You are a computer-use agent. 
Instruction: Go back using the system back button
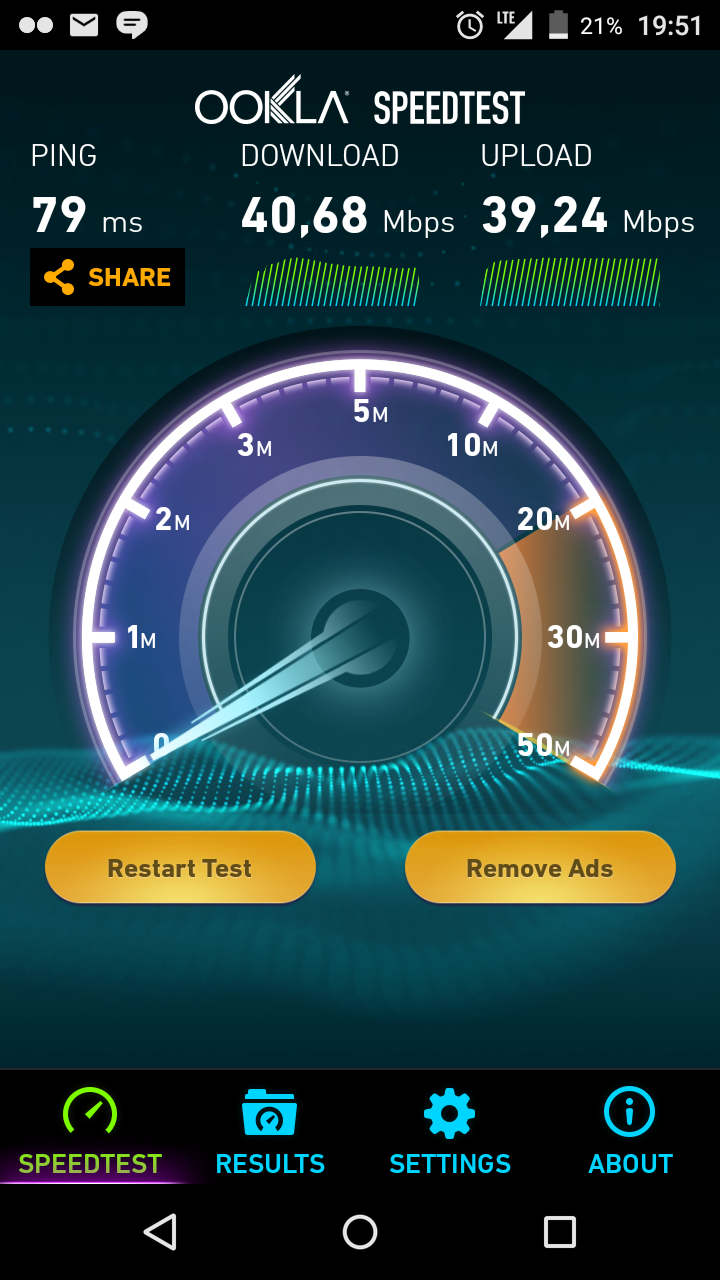(160, 1232)
